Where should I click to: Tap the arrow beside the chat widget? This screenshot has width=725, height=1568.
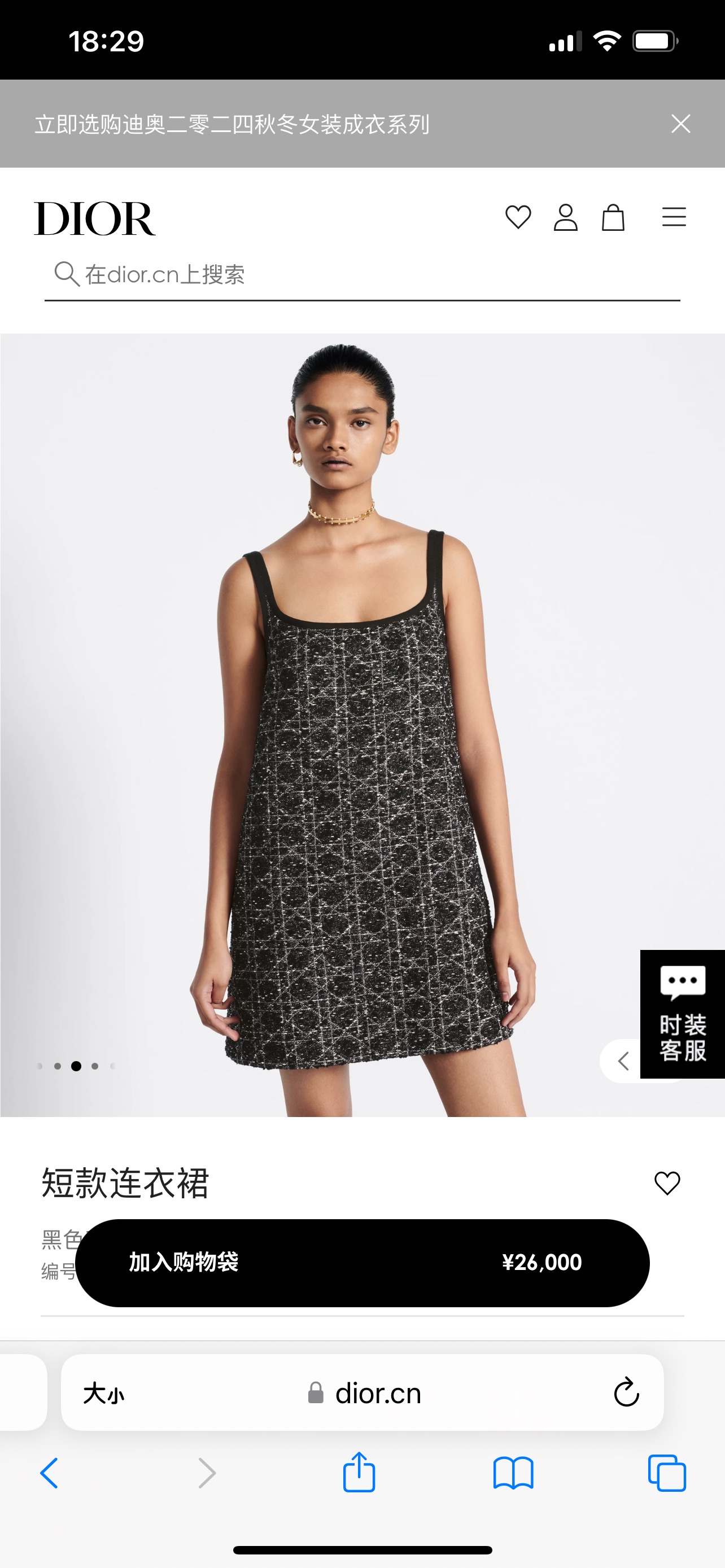[622, 1061]
